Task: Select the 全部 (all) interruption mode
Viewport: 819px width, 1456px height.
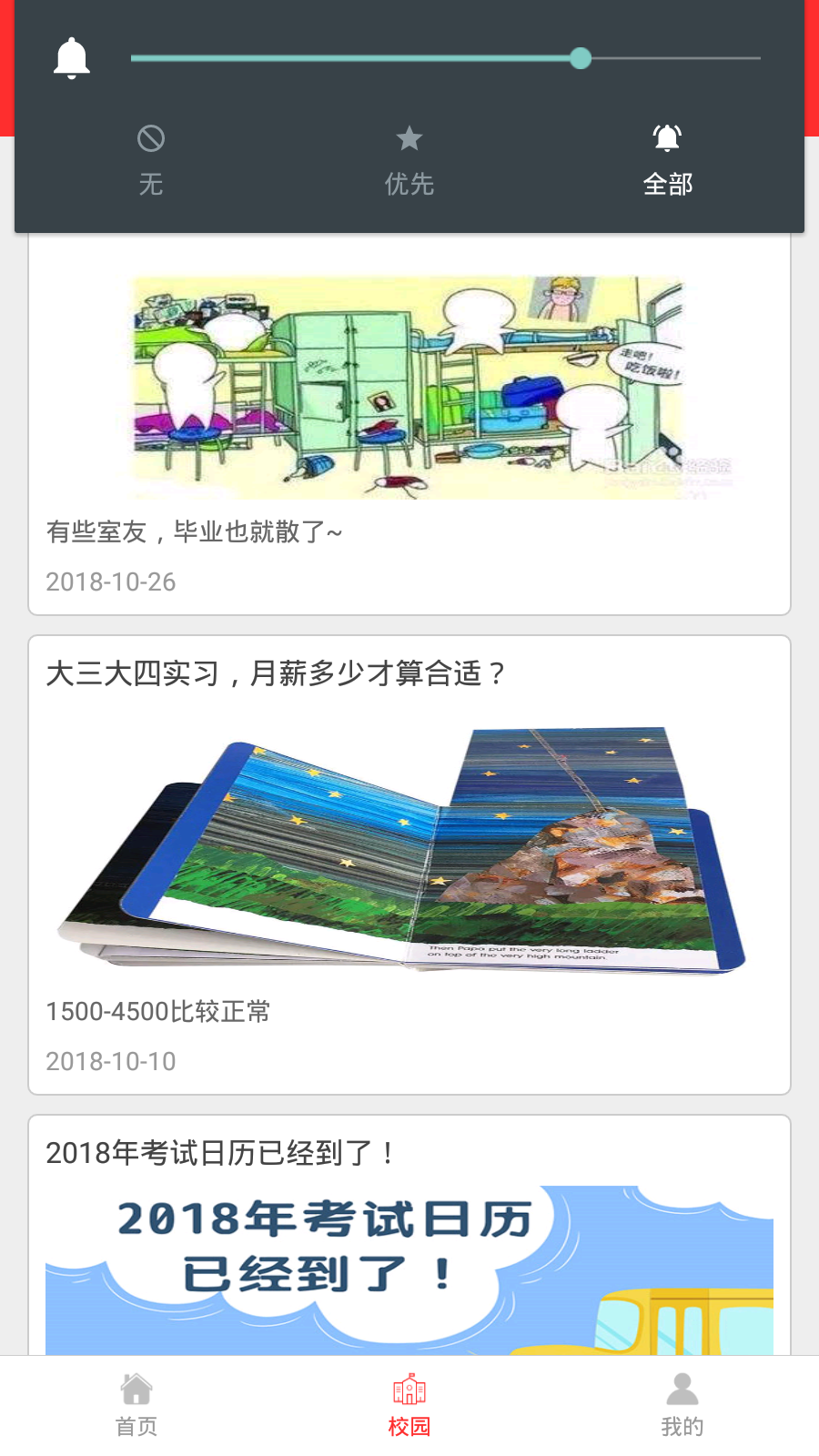Action: click(x=667, y=161)
